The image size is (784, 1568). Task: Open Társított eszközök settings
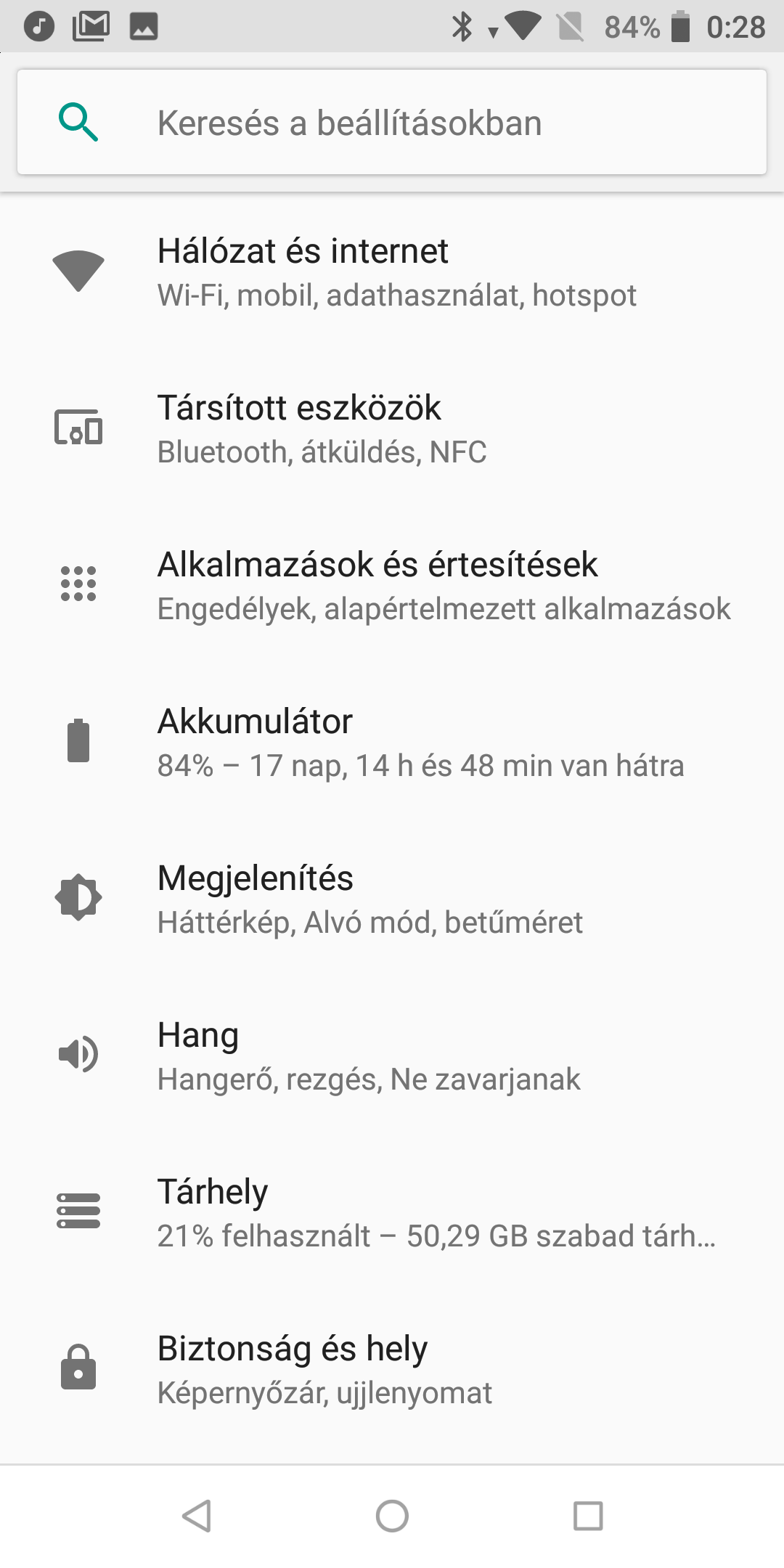coord(392,429)
